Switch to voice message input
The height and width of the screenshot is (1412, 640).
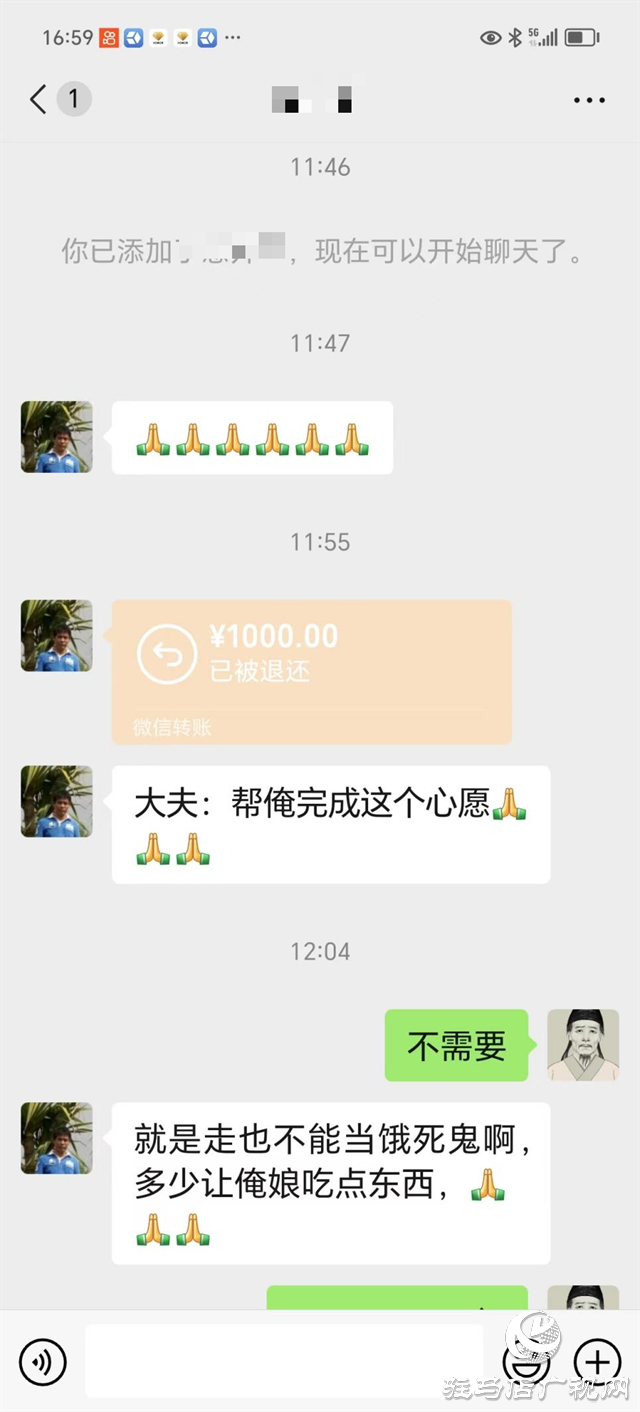click(x=43, y=1362)
